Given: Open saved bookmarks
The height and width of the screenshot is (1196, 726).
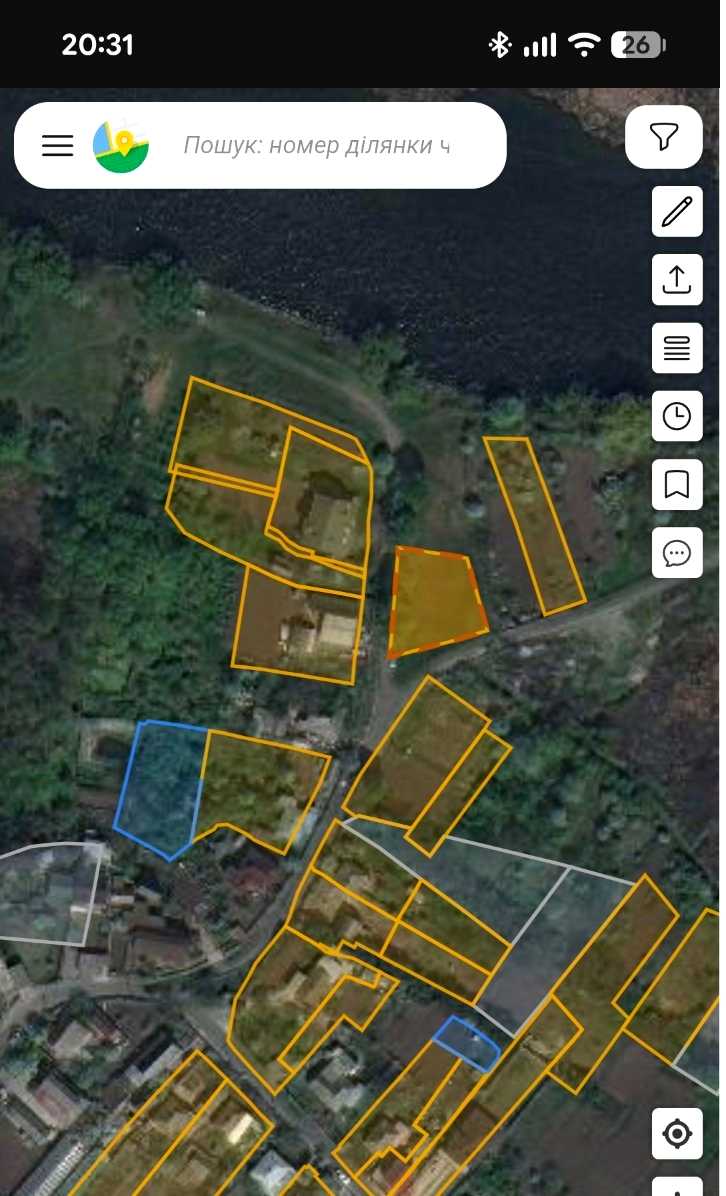Looking at the screenshot, I should click(676, 484).
